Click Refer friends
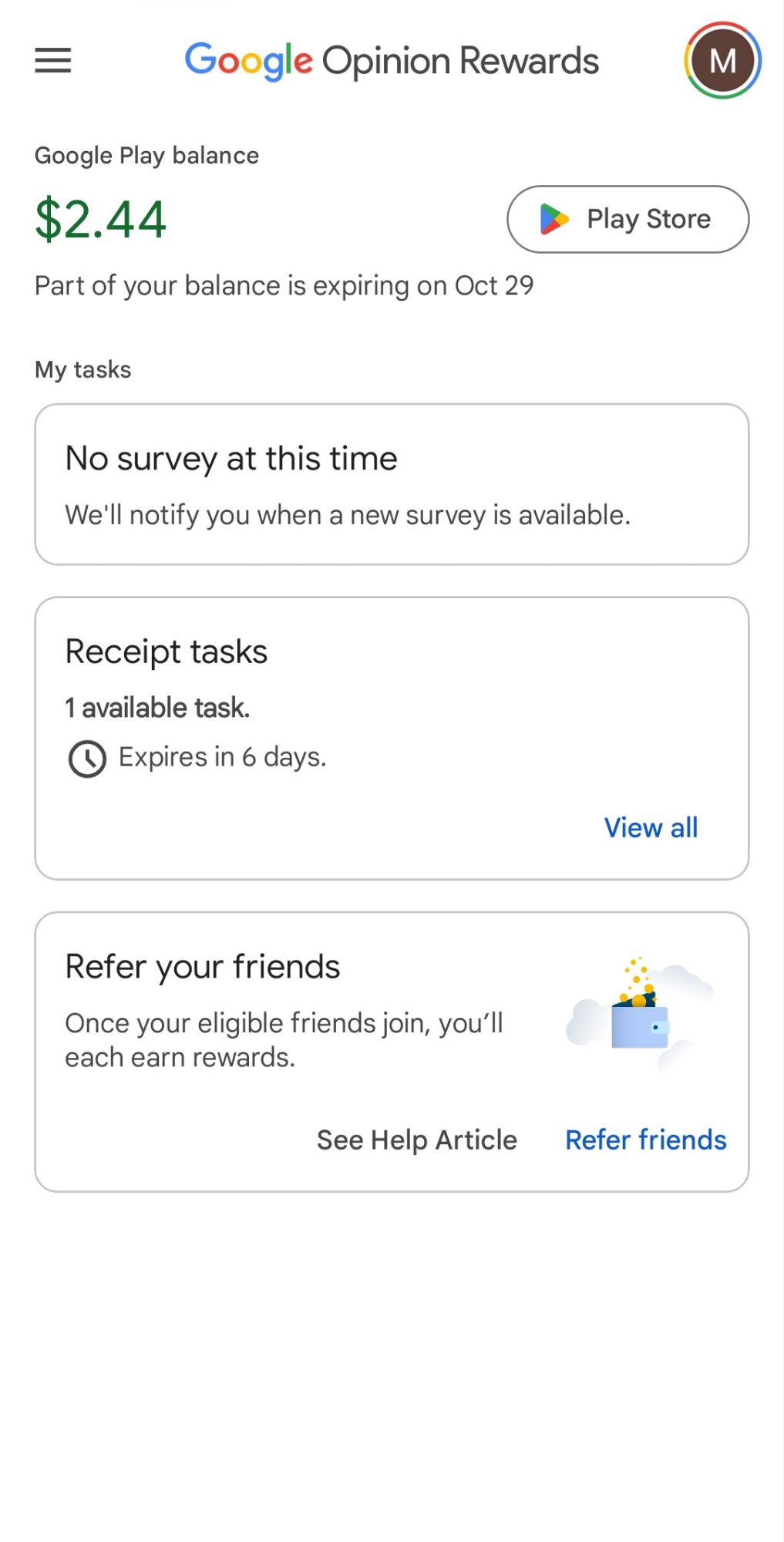 [645, 1140]
